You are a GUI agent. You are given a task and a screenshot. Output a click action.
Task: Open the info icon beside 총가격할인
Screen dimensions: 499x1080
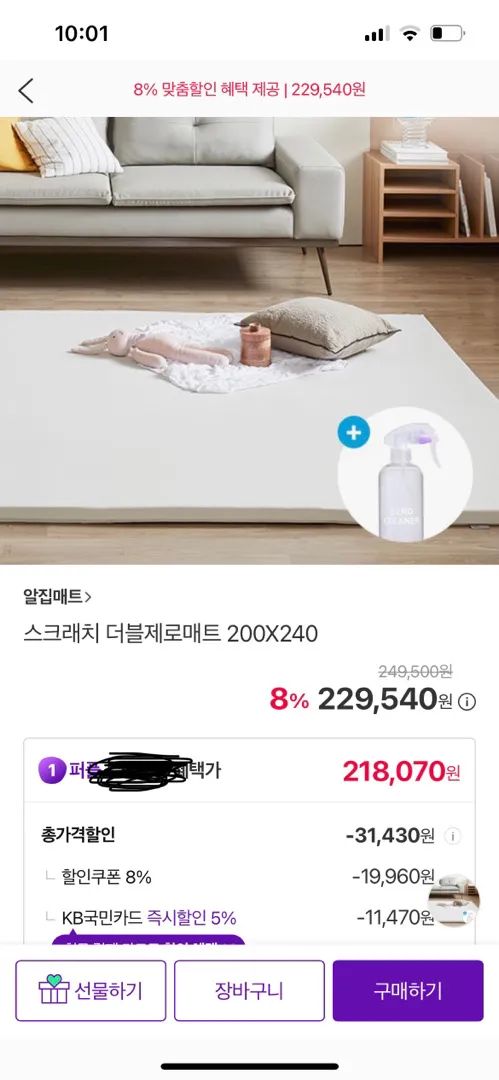point(452,836)
